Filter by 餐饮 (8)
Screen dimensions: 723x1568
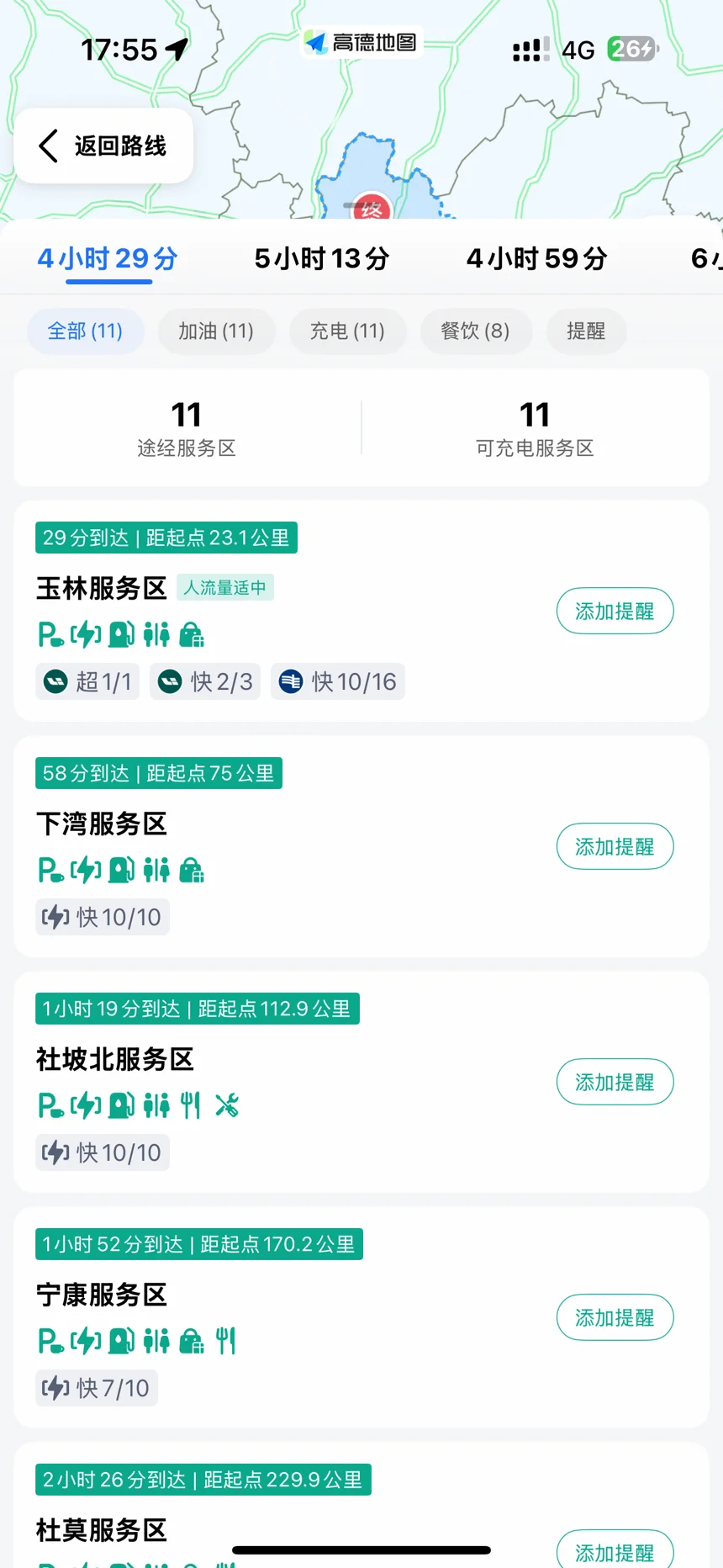point(476,331)
